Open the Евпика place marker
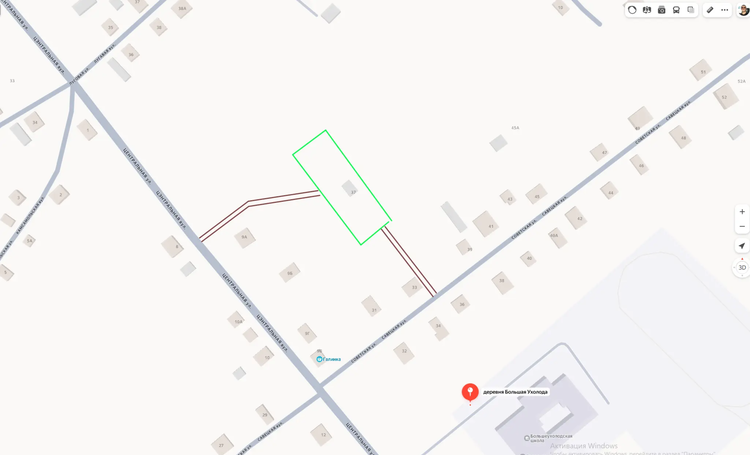The image size is (750, 455). [320, 359]
